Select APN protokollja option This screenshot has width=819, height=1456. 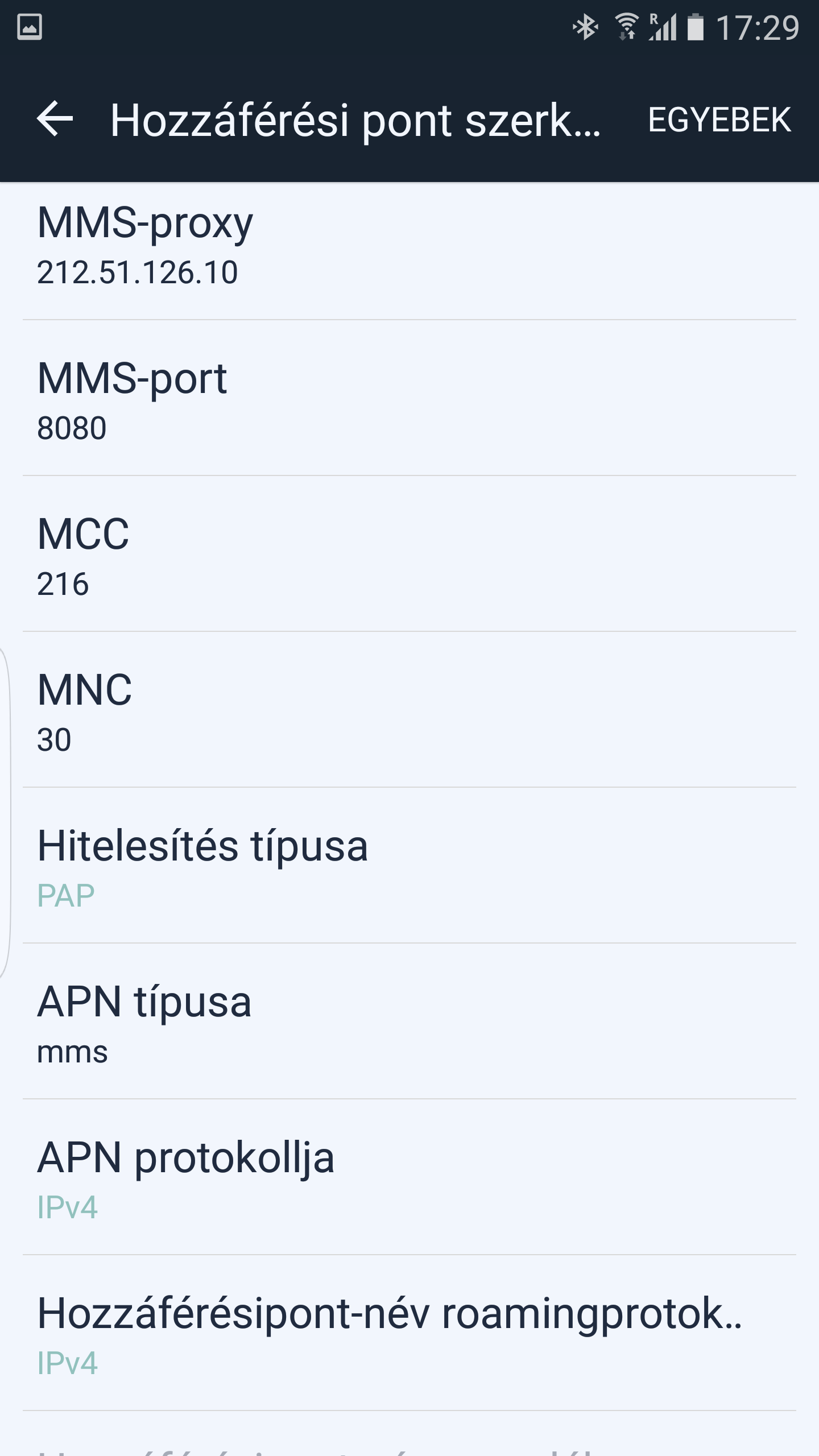click(409, 1177)
